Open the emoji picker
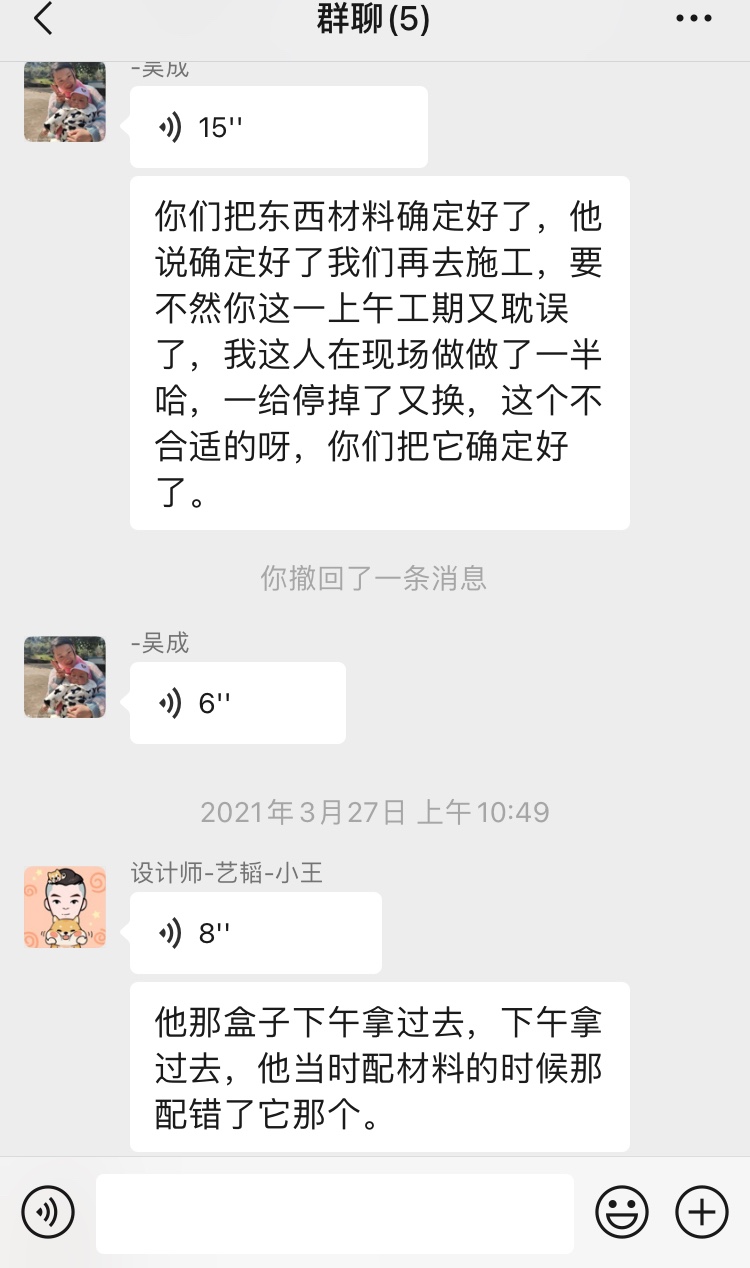Viewport: 750px width, 1268px height. [621, 1213]
